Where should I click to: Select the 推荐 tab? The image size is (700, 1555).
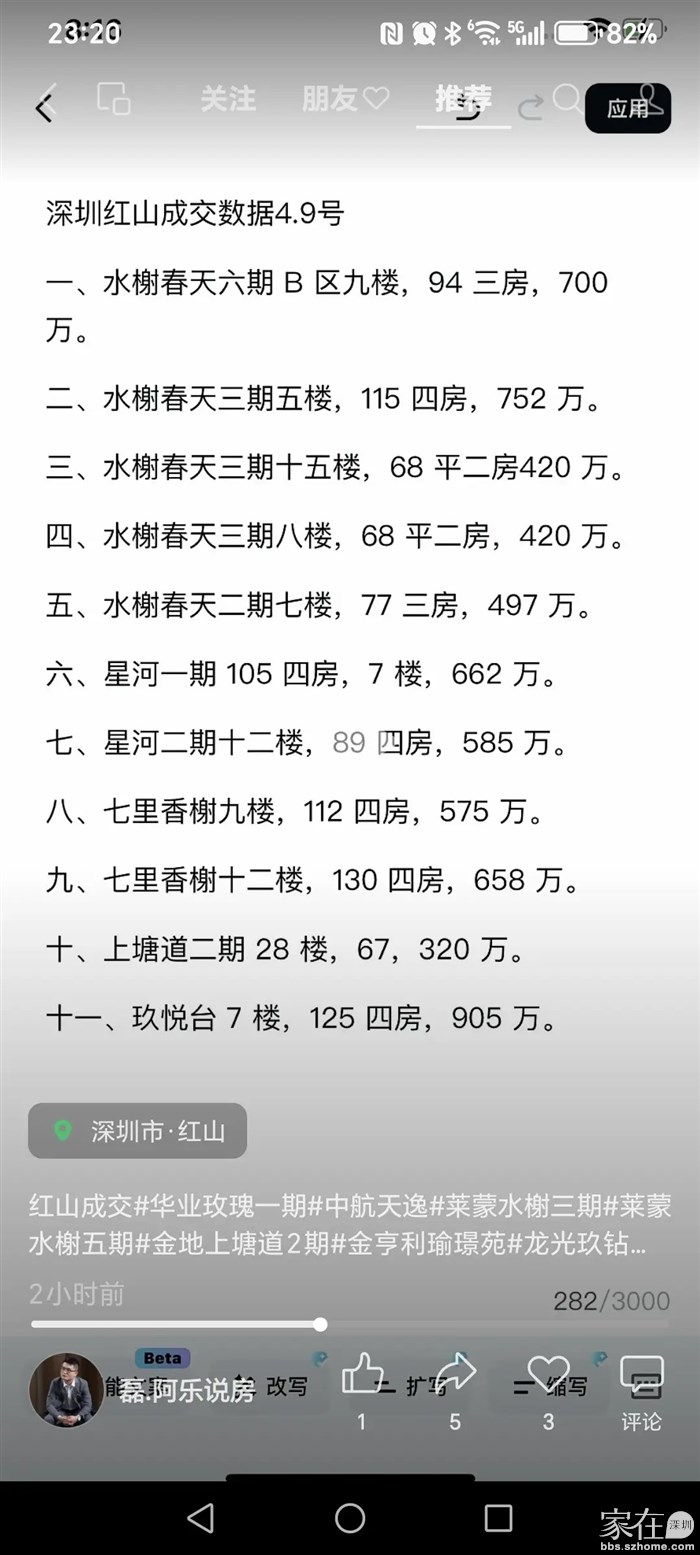(x=463, y=99)
